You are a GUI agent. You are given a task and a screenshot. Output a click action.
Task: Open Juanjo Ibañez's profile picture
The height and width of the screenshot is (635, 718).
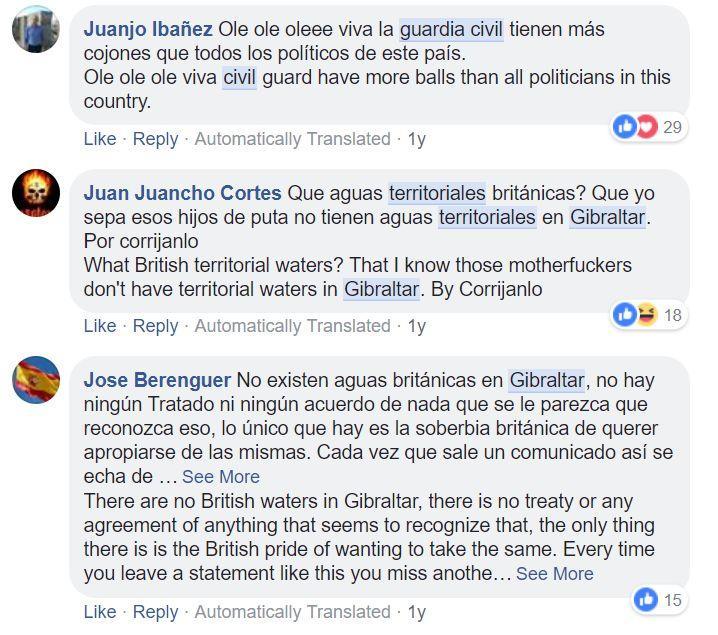pyautogui.click(x=36, y=29)
